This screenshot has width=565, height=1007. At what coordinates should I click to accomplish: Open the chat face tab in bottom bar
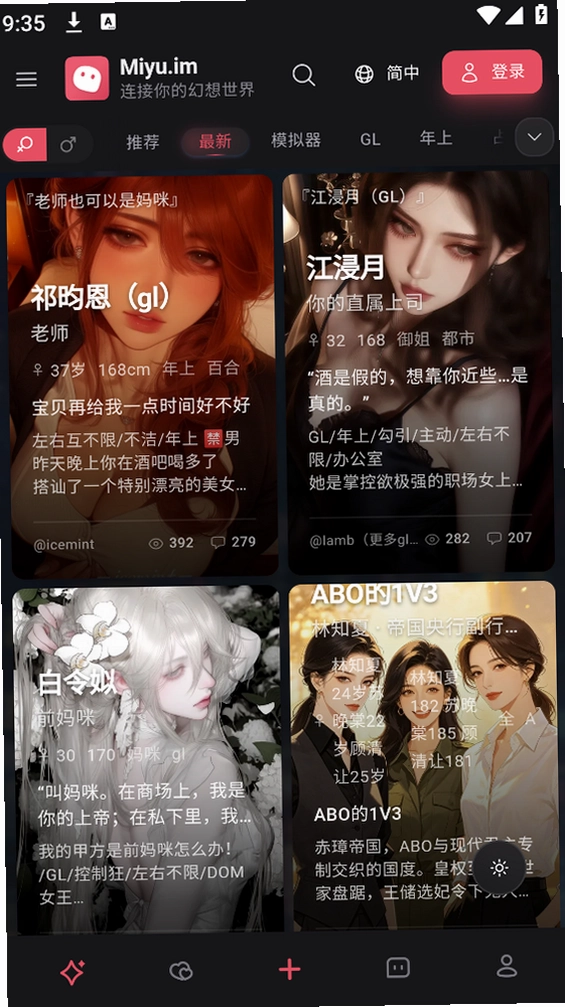tap(398, 968)
